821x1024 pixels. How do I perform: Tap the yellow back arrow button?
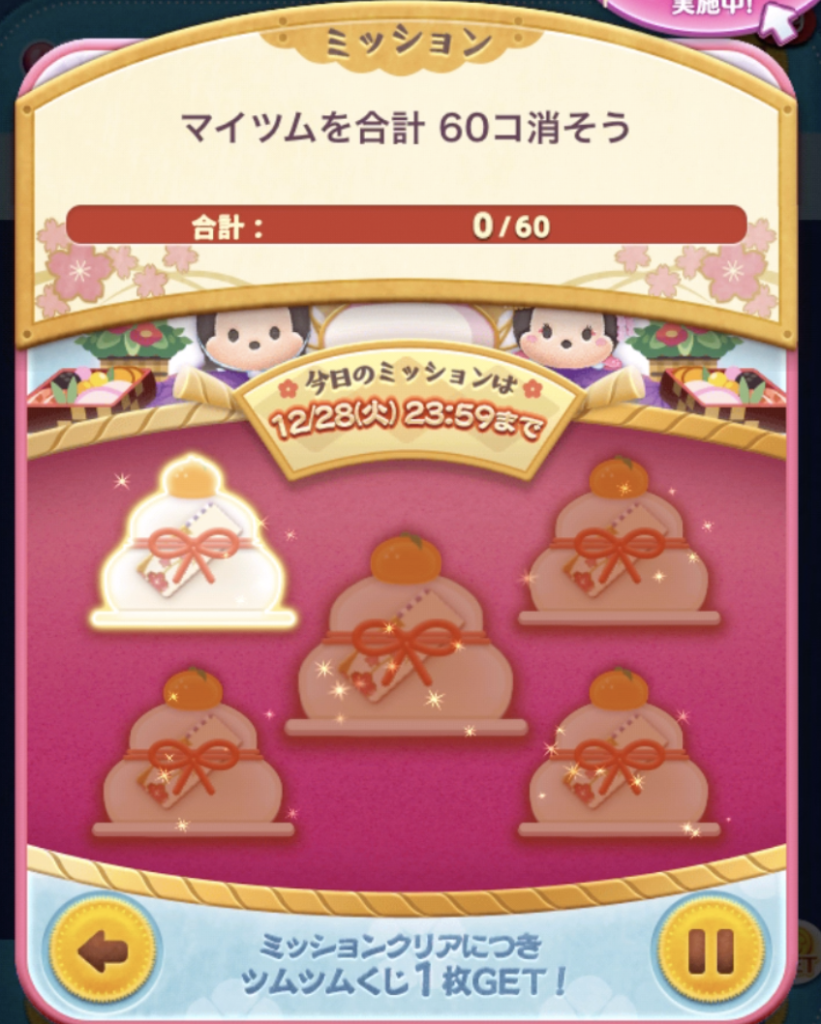point(104,950)
